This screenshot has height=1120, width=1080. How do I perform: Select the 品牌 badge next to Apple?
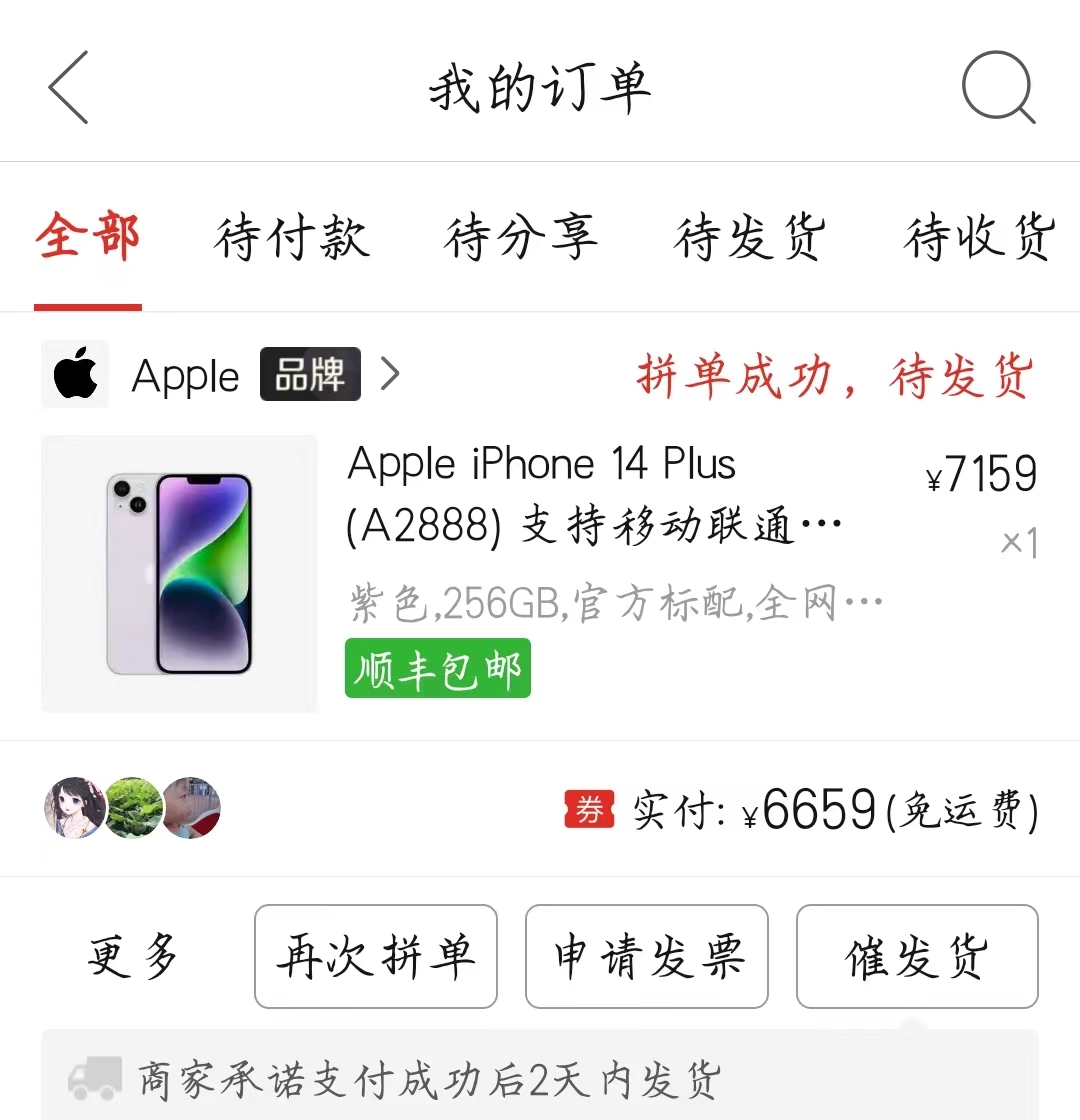pyautogui.click(x=310, y=374)
